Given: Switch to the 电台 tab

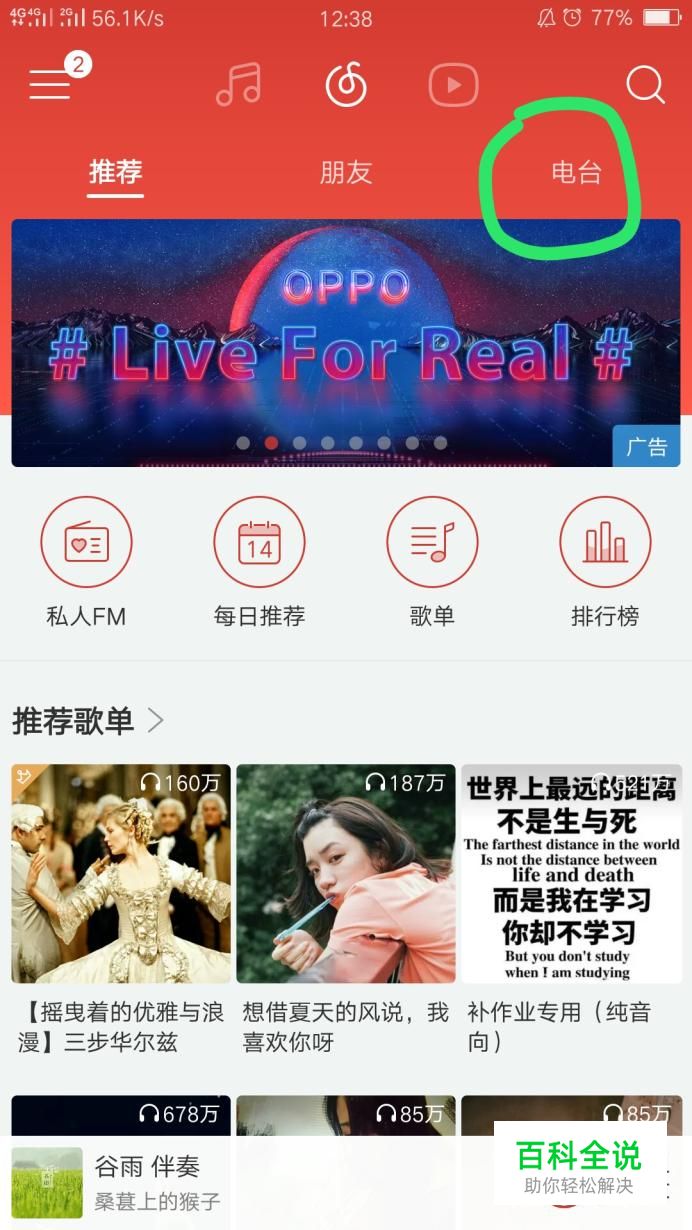Looking at the screenshot, I should tap(577, 172).
